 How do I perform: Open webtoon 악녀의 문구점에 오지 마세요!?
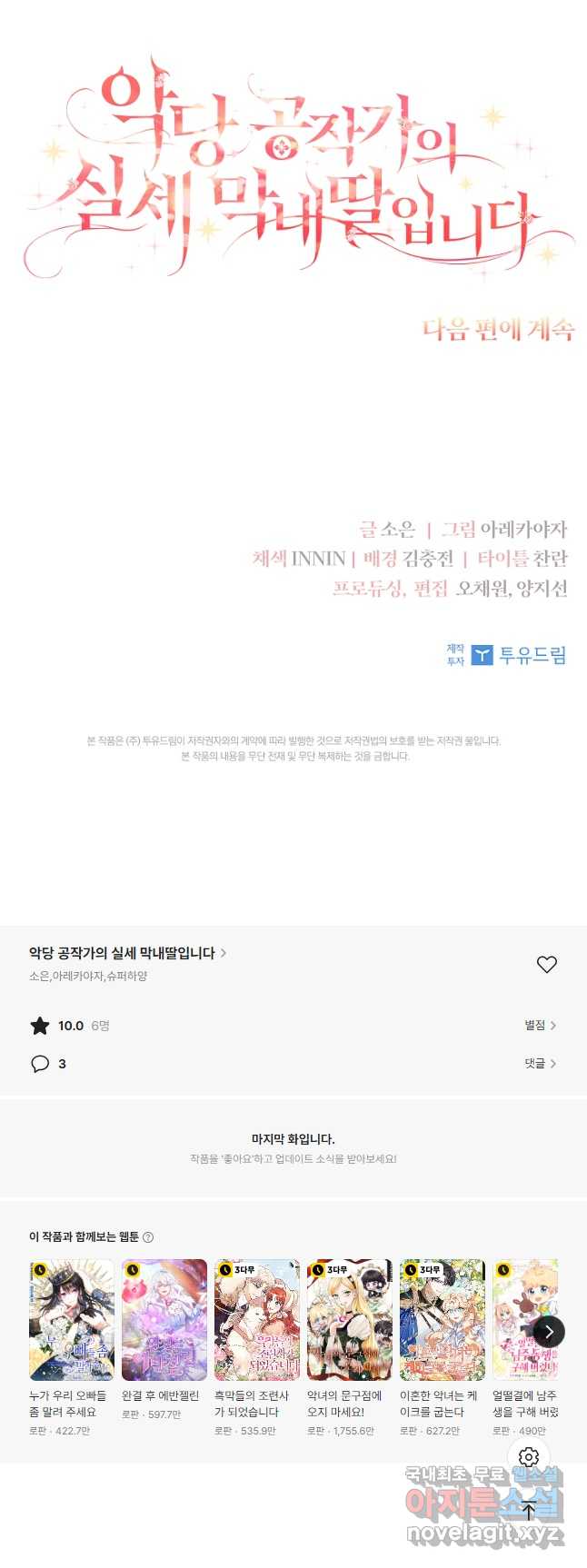pyautogui.click(x=350, y=1320)
